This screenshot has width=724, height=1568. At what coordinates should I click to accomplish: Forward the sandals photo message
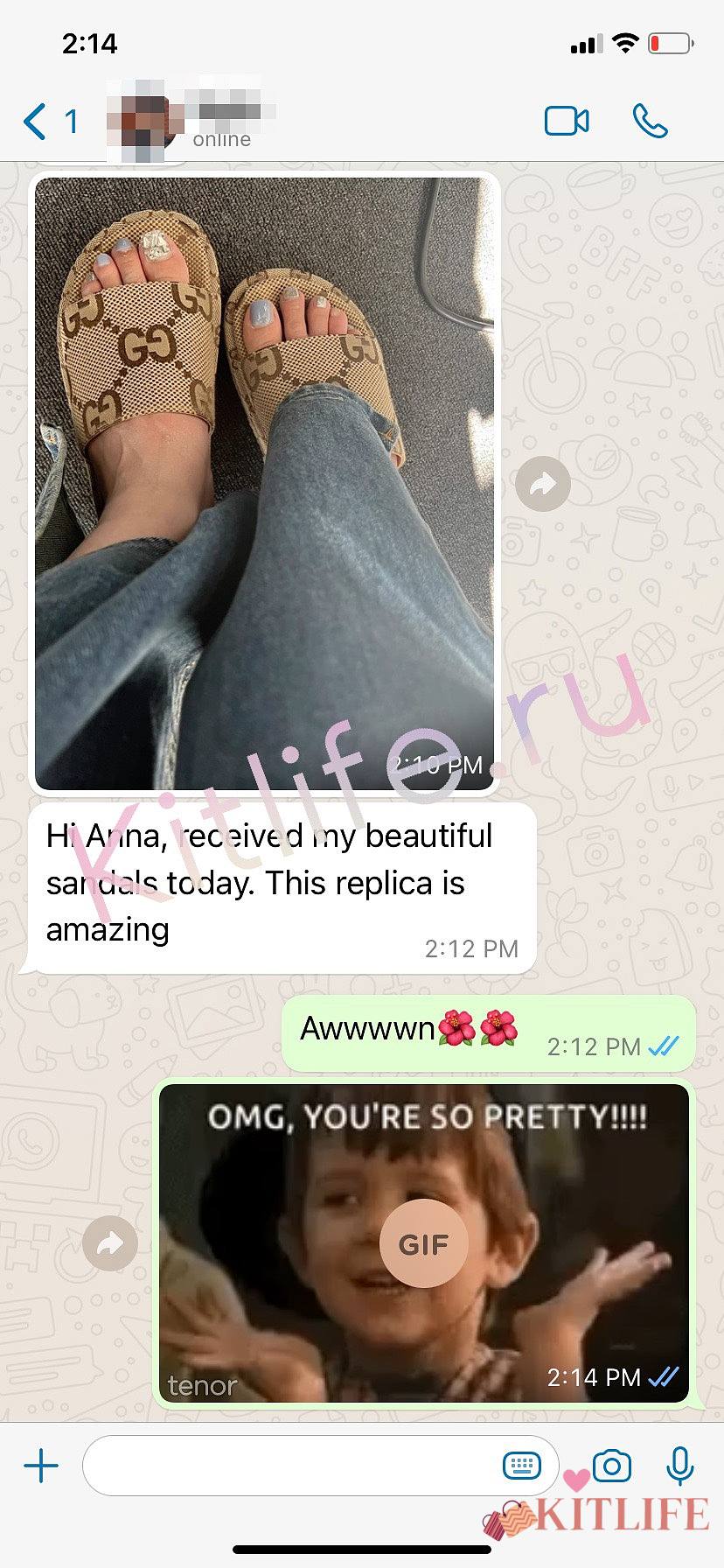(543, 483)
